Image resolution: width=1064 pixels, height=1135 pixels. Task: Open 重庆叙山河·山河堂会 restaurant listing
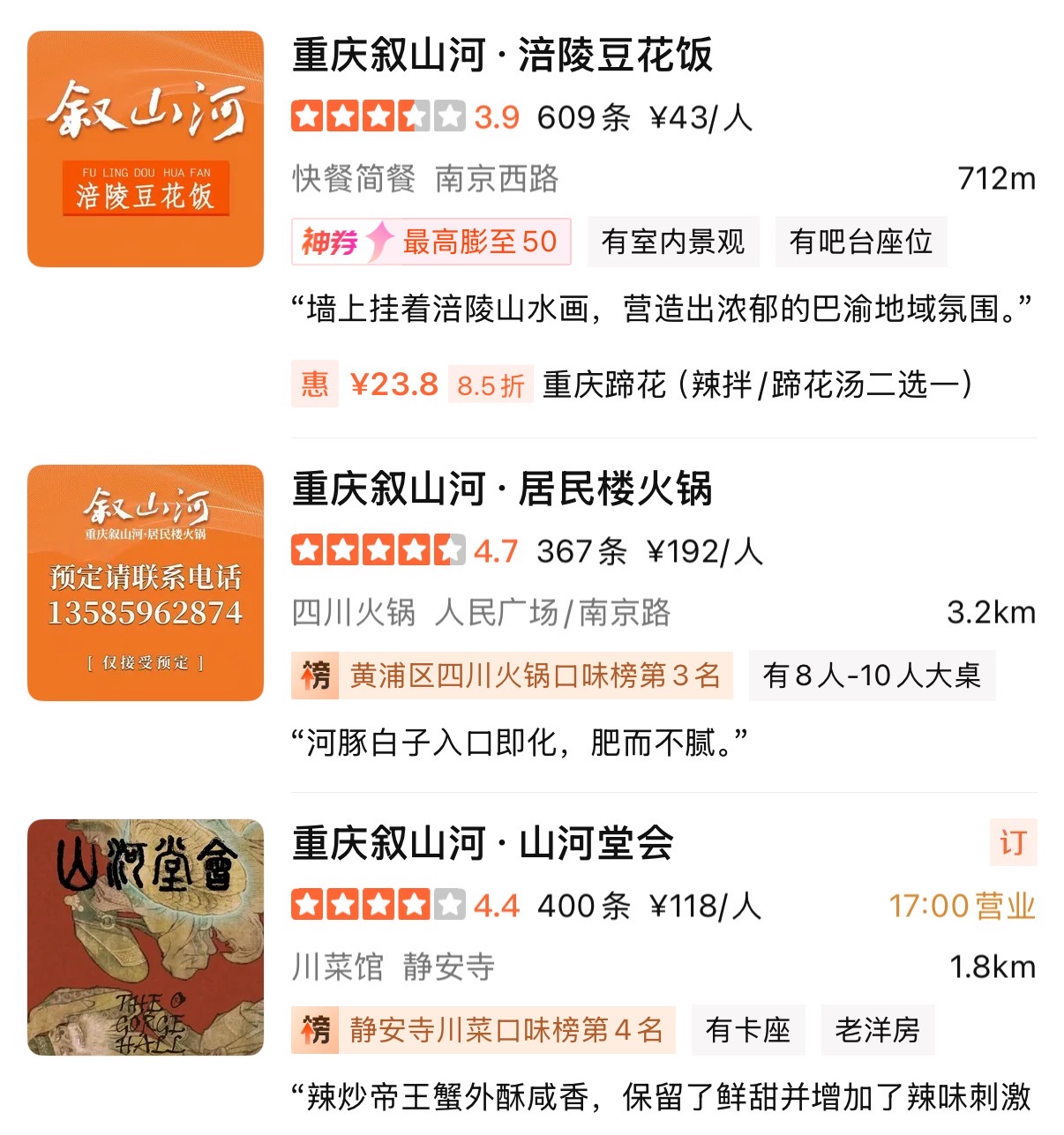[483, 843]
